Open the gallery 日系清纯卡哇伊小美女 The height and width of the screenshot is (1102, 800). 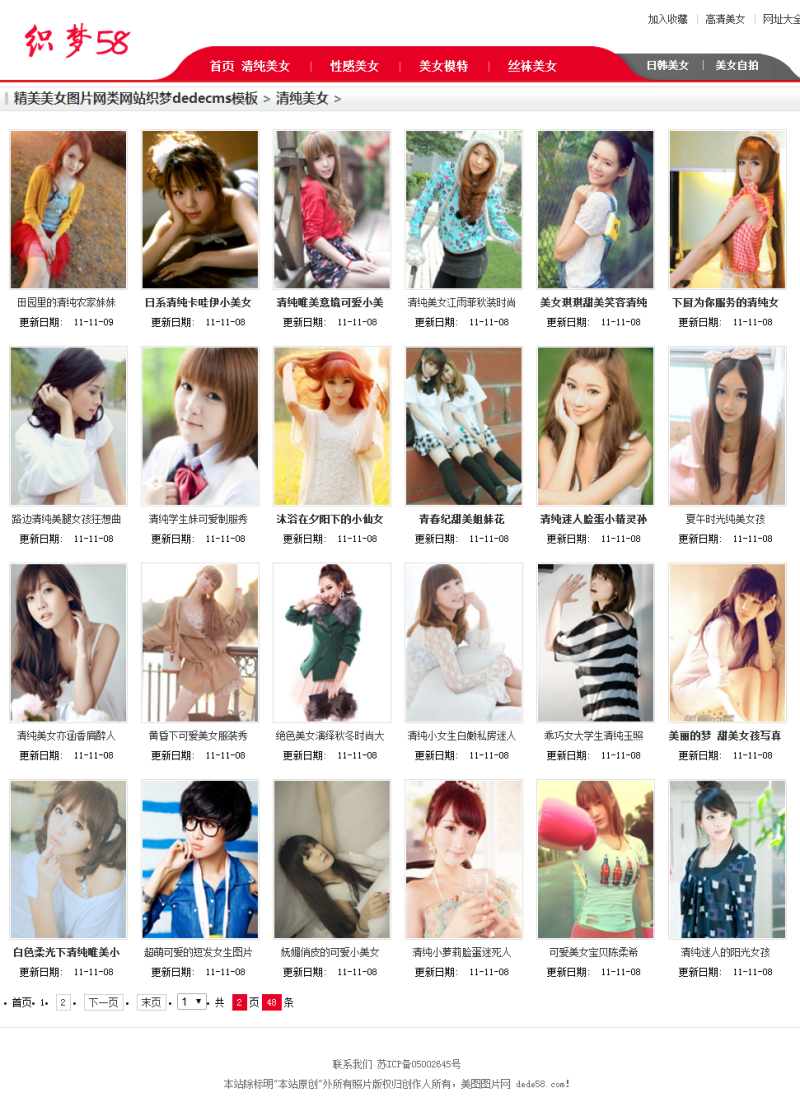coord(199,302)
